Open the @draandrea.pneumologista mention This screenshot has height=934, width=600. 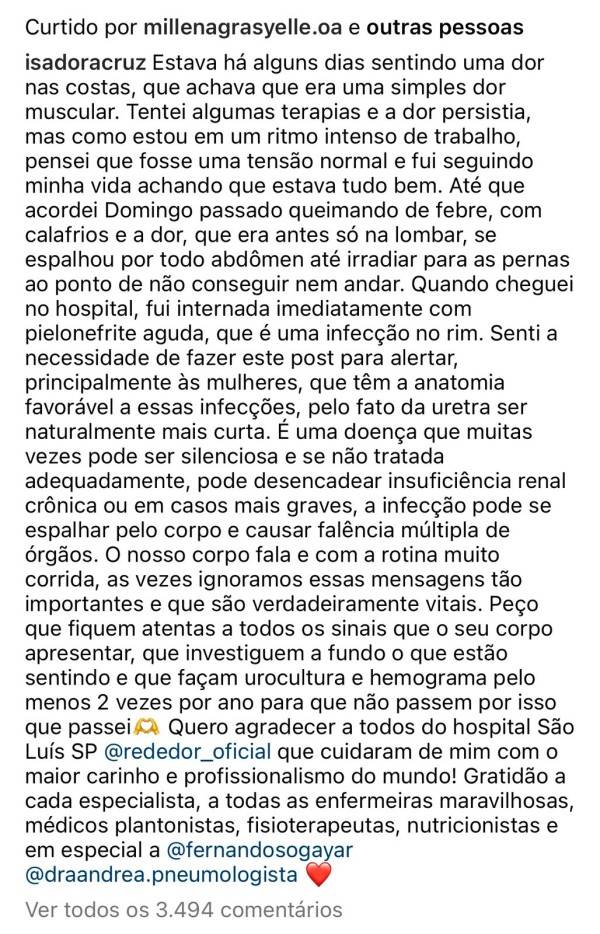161,874
